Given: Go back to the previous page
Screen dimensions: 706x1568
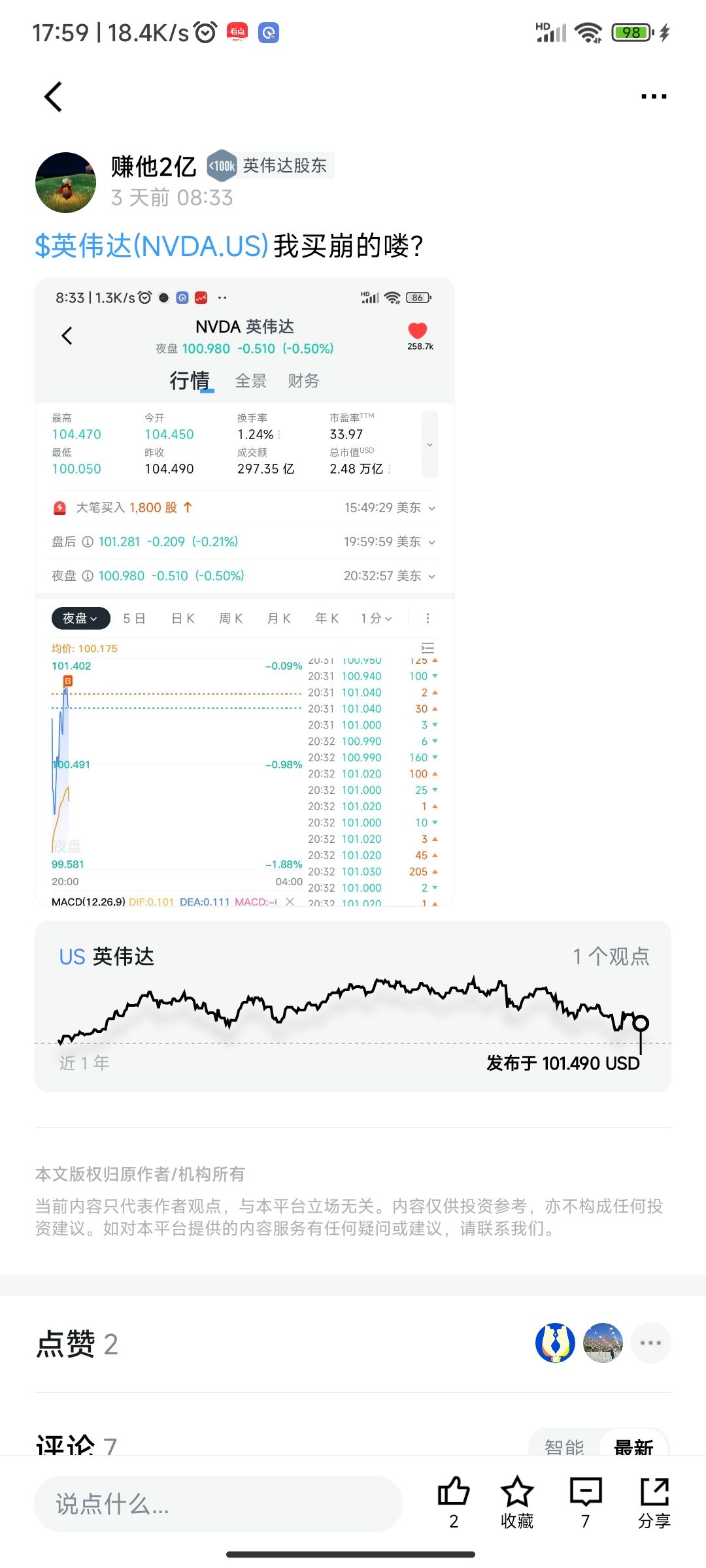Looking at the screenshot, I should [x=54, y=97].
